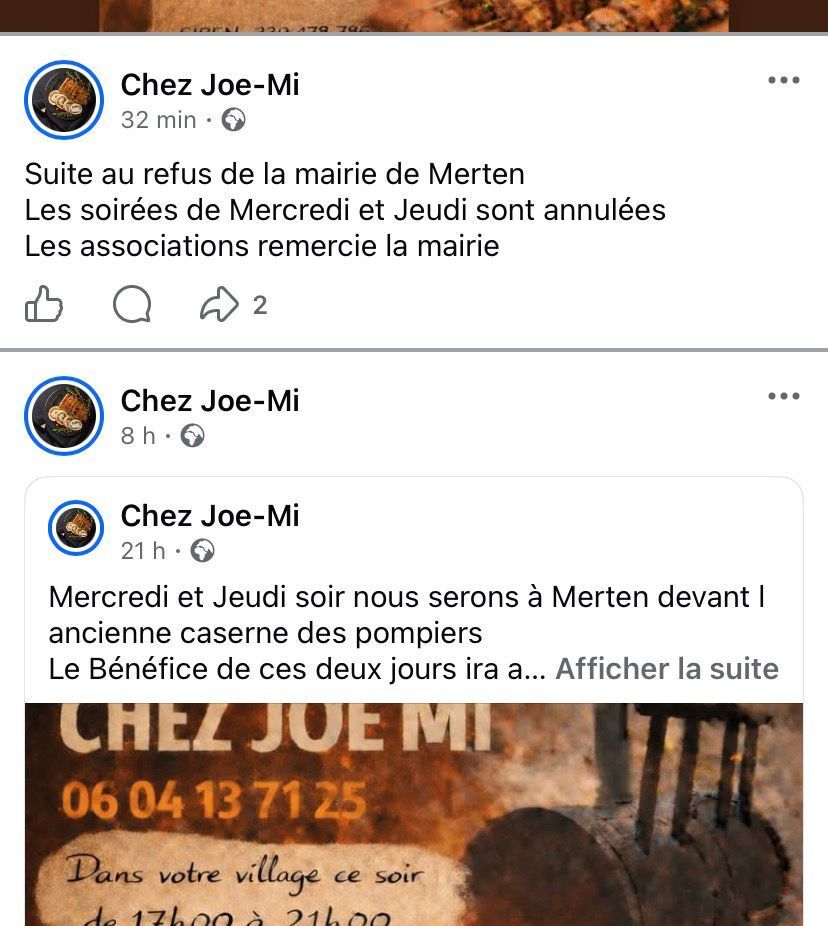This screenshot has width=828, height=926.
Task: Comment on the 32 min Chez Joe-Mi post
Action: (x=132, y=305)
